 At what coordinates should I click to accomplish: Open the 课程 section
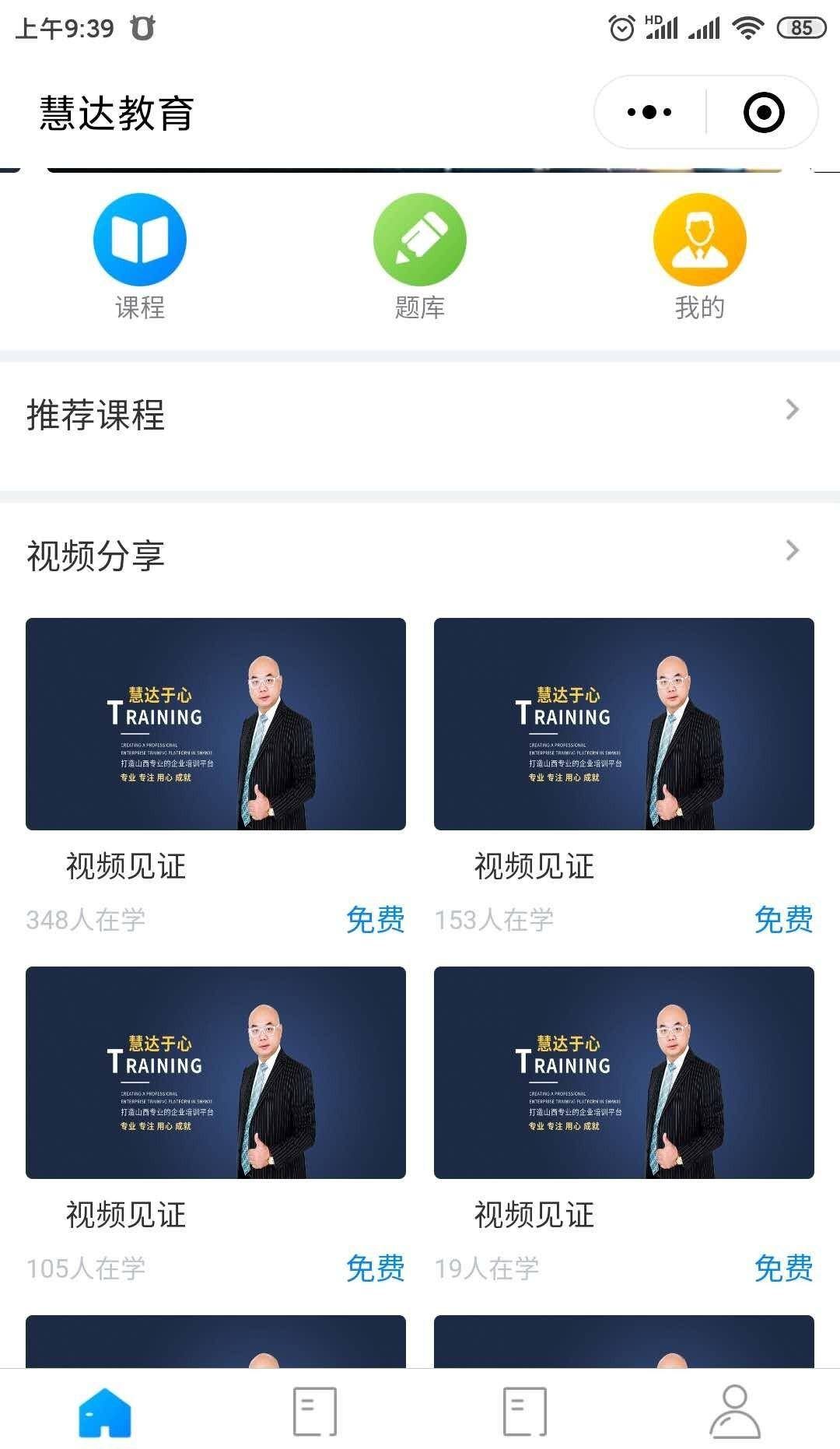140,257
